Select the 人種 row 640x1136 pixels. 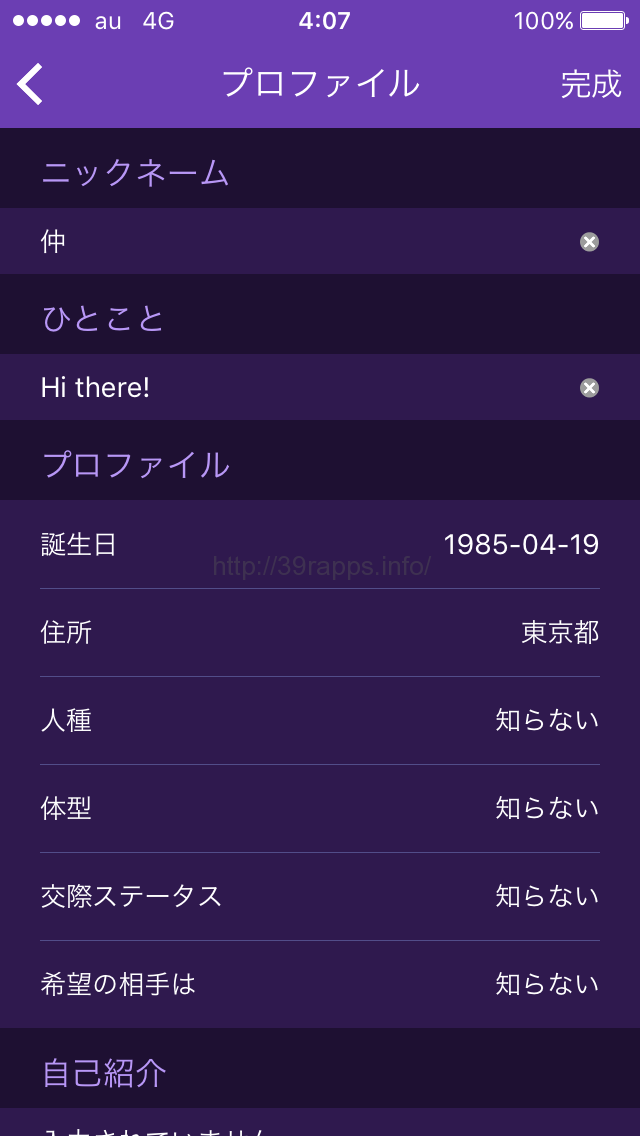(320, 720)
